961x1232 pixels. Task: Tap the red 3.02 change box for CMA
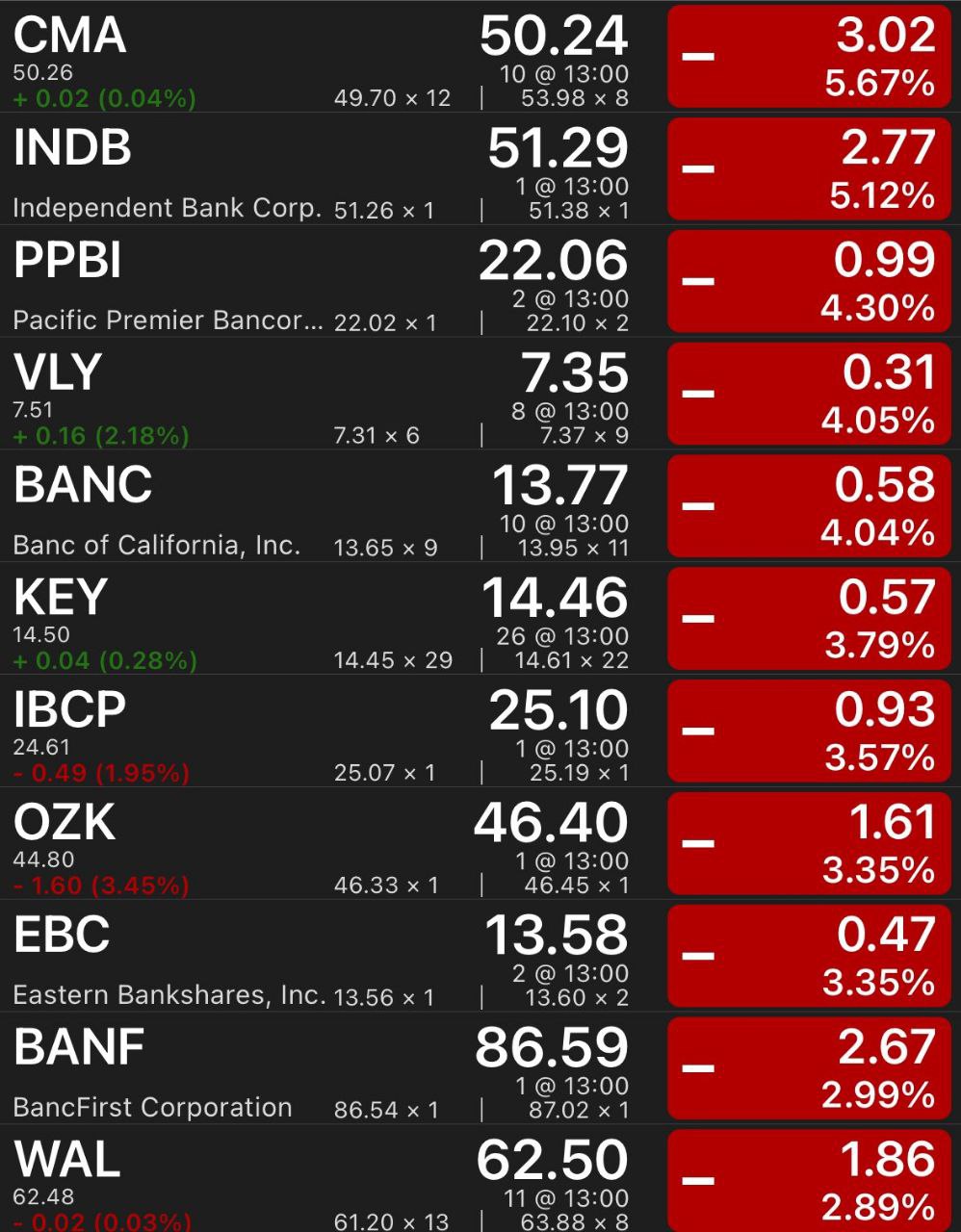[809, 56]
